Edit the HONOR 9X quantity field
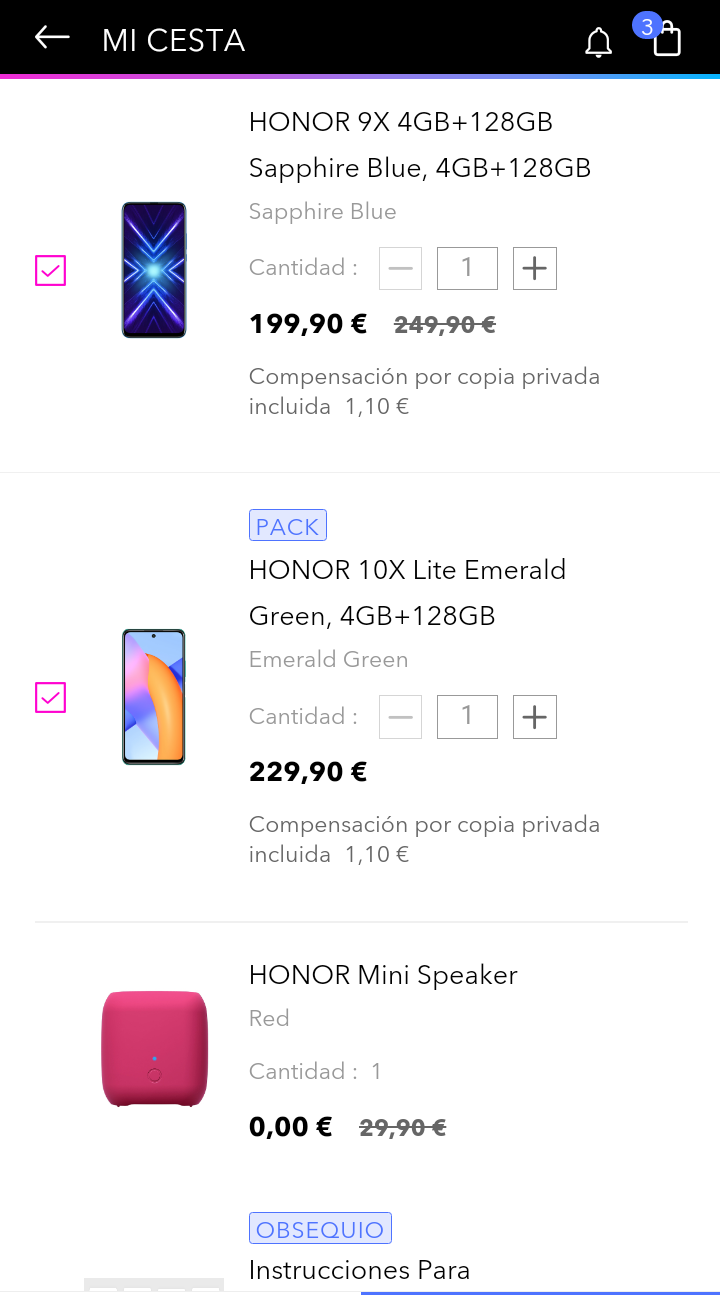The height and width of the screenshot is (1295, 720). (467, 268)
